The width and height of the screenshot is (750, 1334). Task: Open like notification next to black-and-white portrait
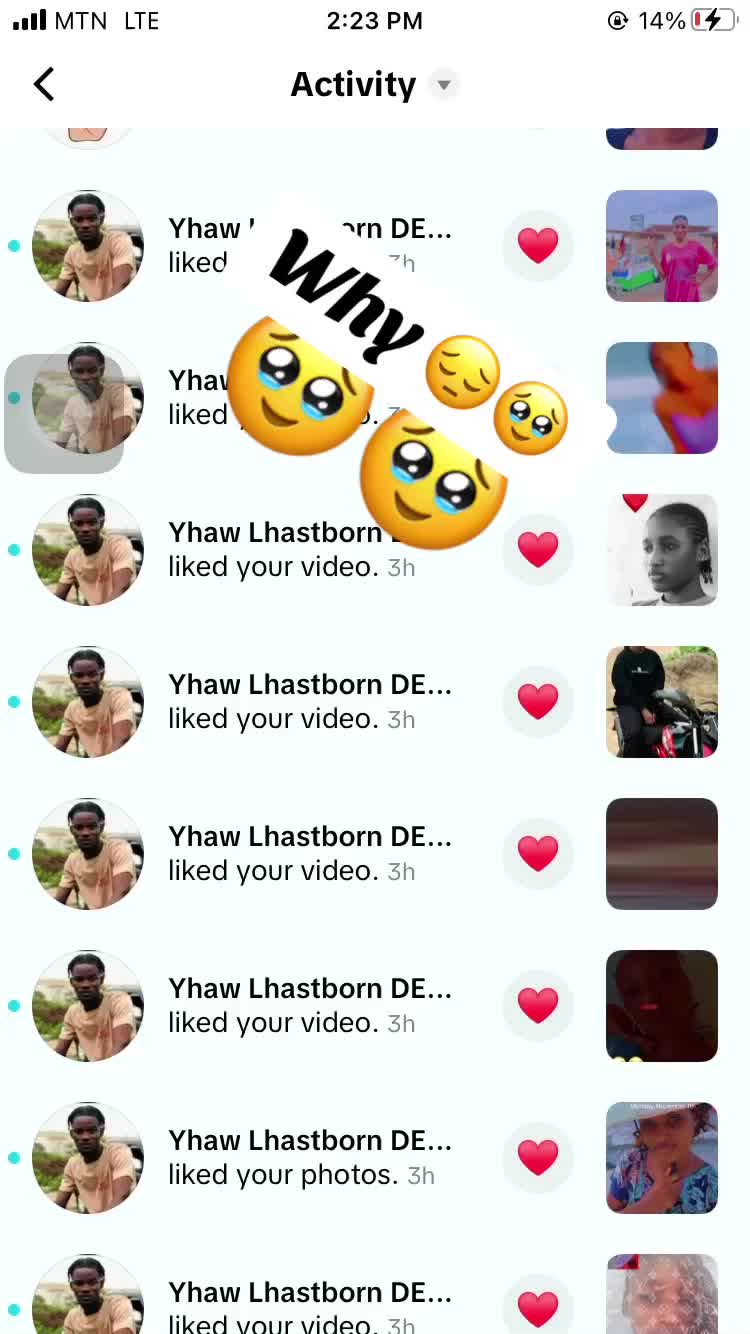310,550
